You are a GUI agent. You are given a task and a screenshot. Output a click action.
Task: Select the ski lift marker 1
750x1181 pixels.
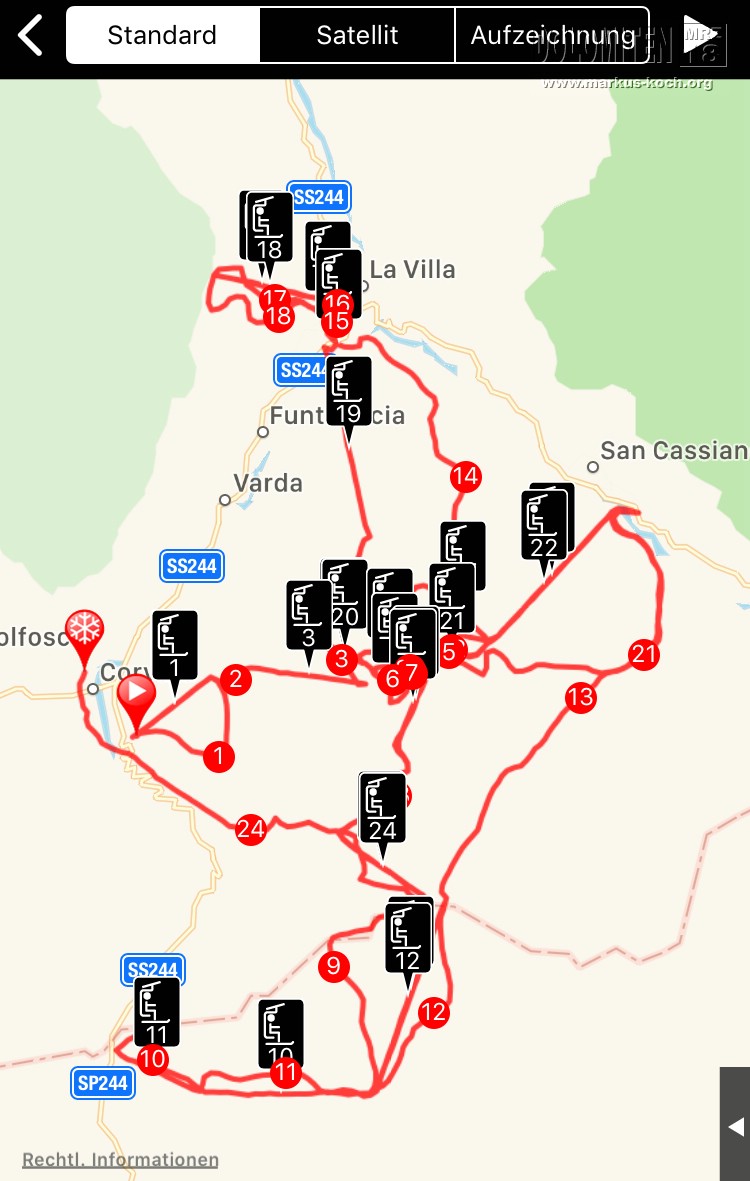175,646
